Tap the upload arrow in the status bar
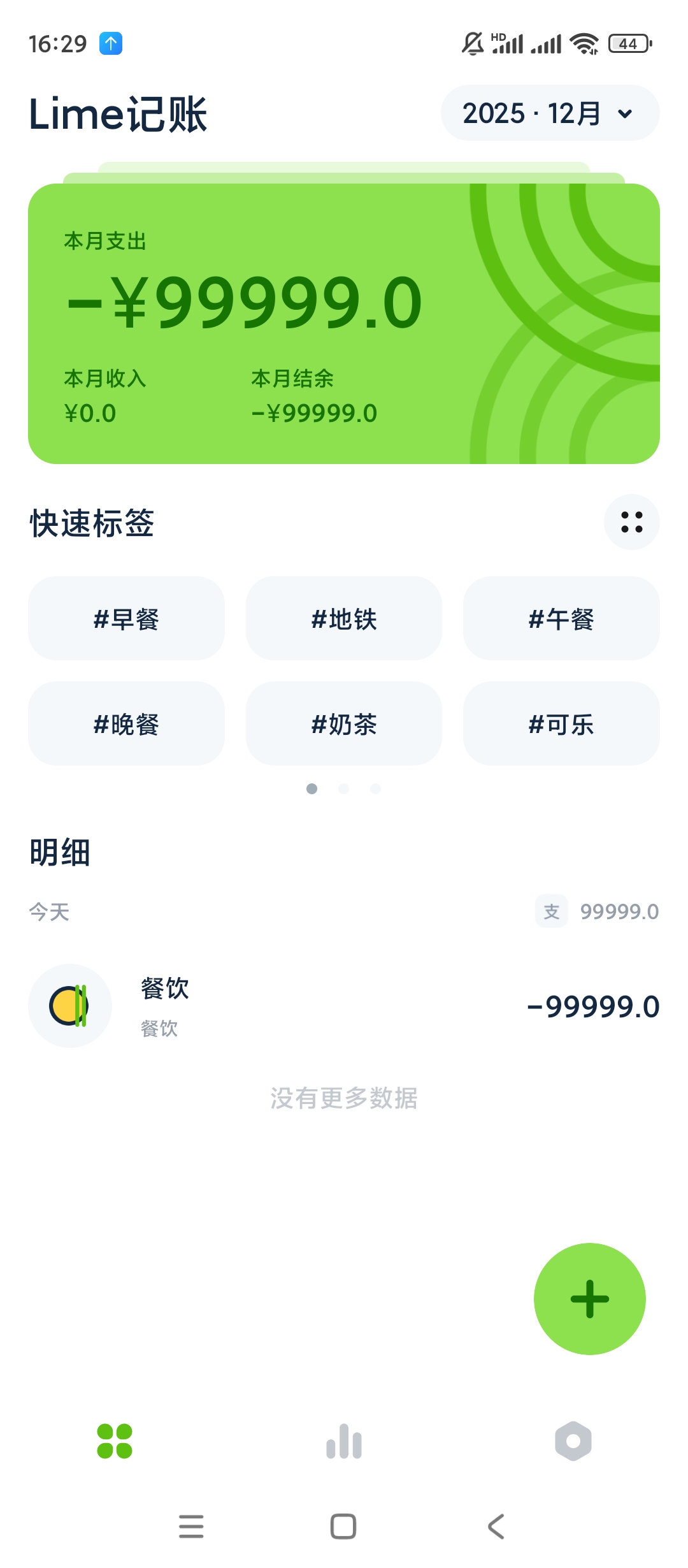 click(110, 43)
